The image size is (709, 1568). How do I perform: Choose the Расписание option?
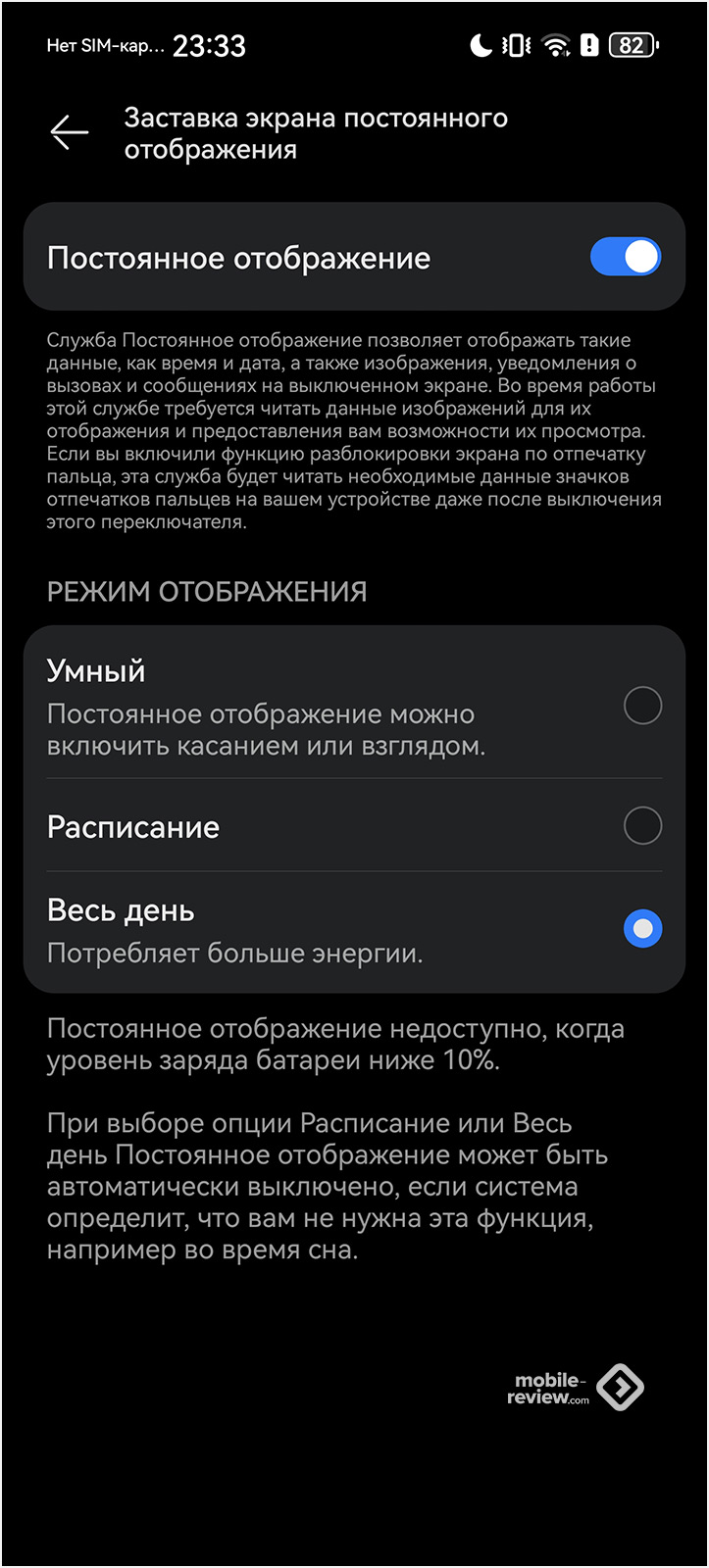pos(642,826)
